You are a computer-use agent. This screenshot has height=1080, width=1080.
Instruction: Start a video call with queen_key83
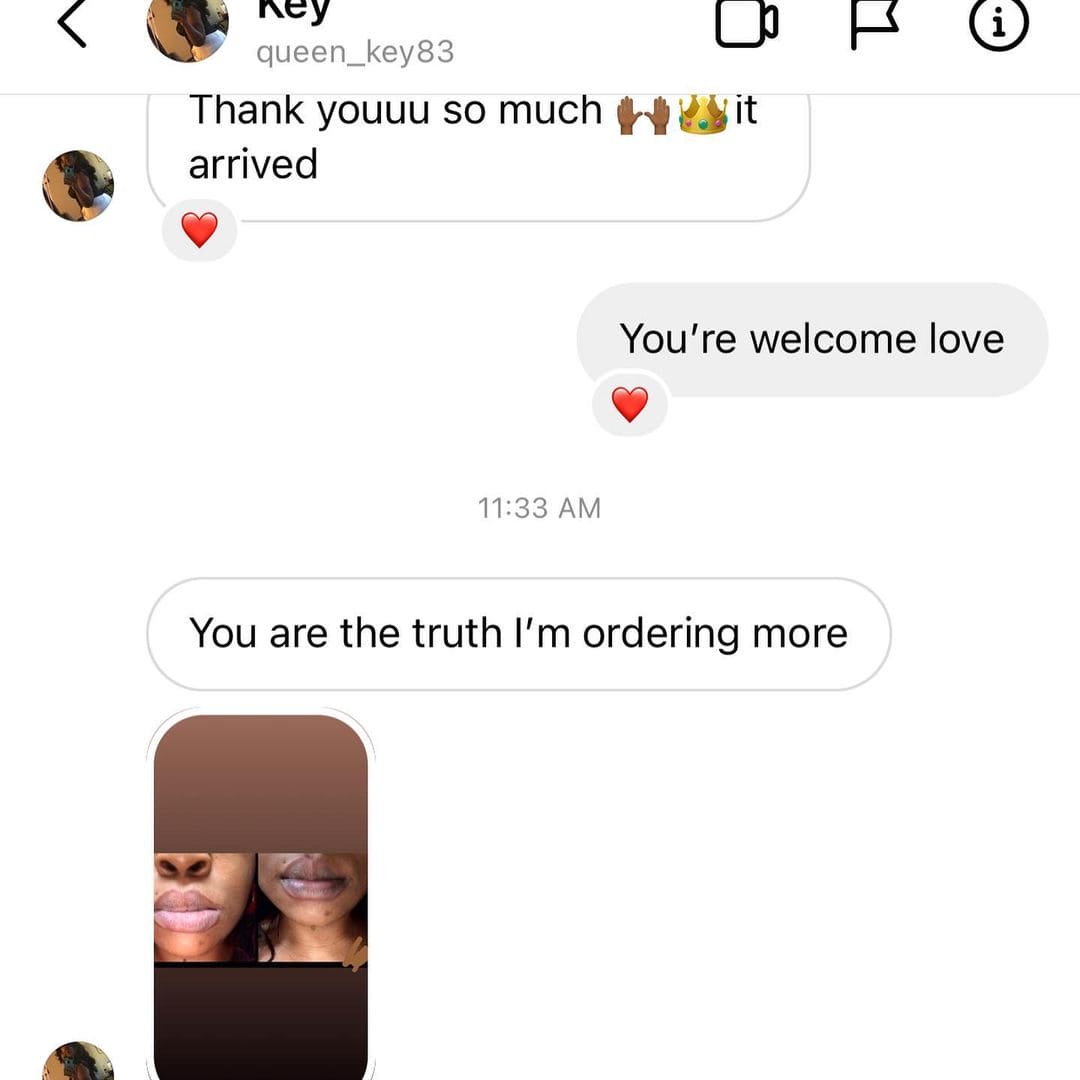(746, 24)
